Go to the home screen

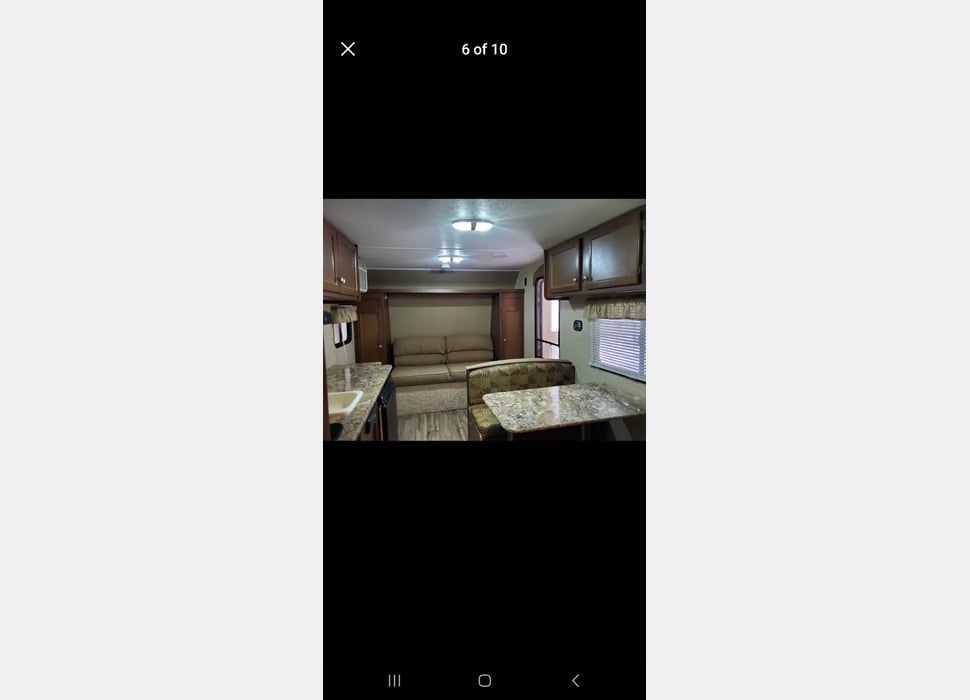click(484, 680)
